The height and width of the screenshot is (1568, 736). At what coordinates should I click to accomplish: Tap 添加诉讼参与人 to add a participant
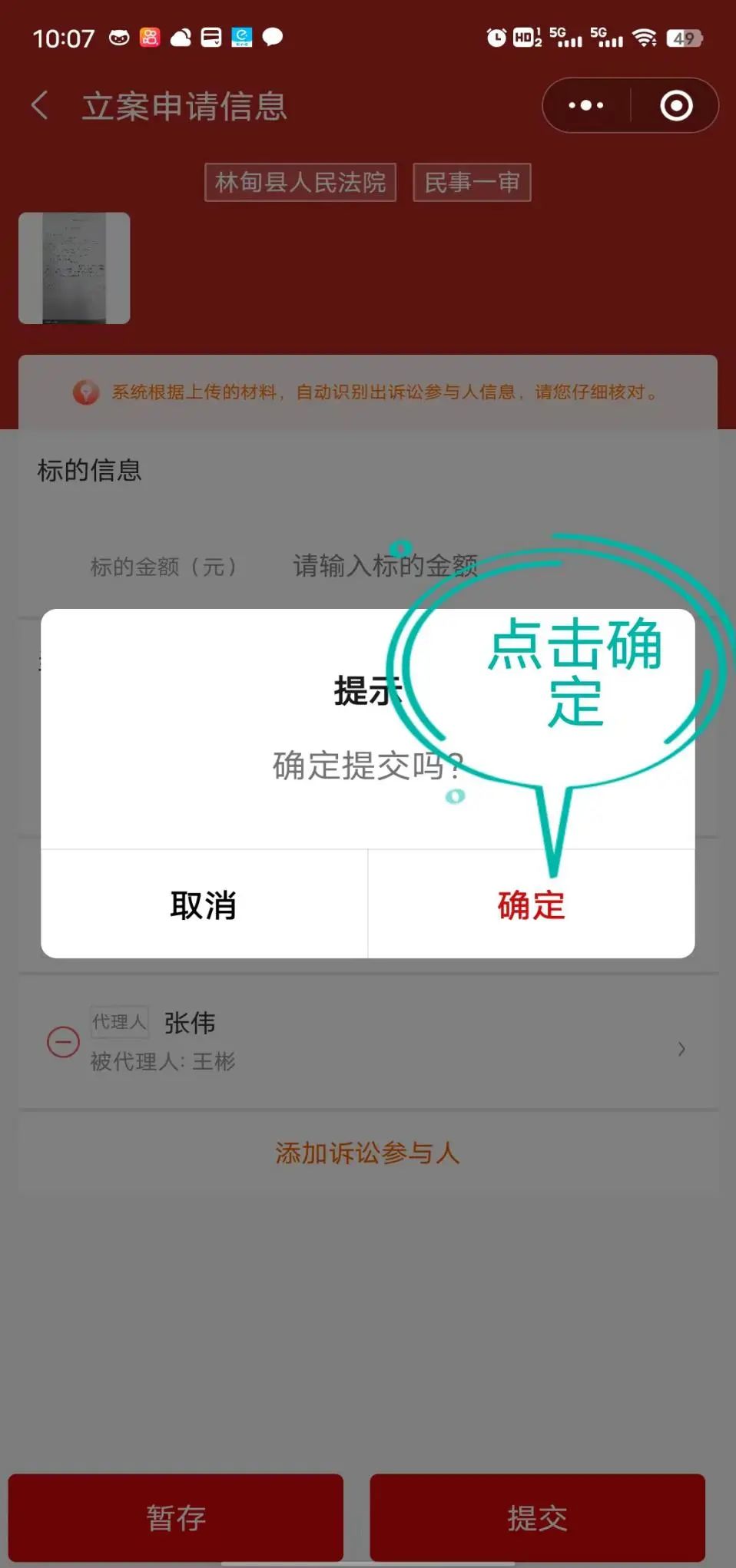367,1153
